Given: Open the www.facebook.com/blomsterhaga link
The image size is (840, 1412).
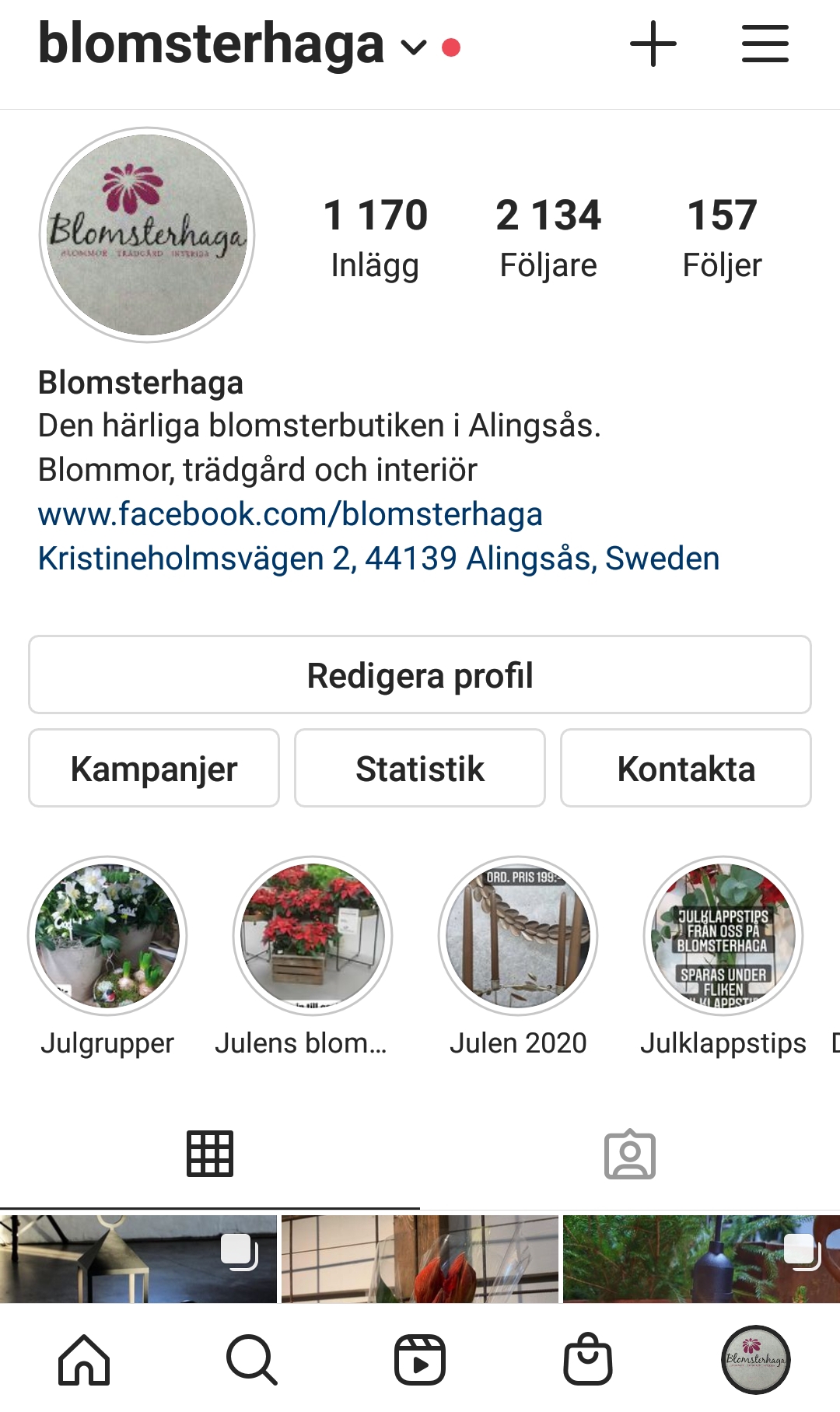Looking at the screenshot, I should pyautogui.click(x=290, y=514).
